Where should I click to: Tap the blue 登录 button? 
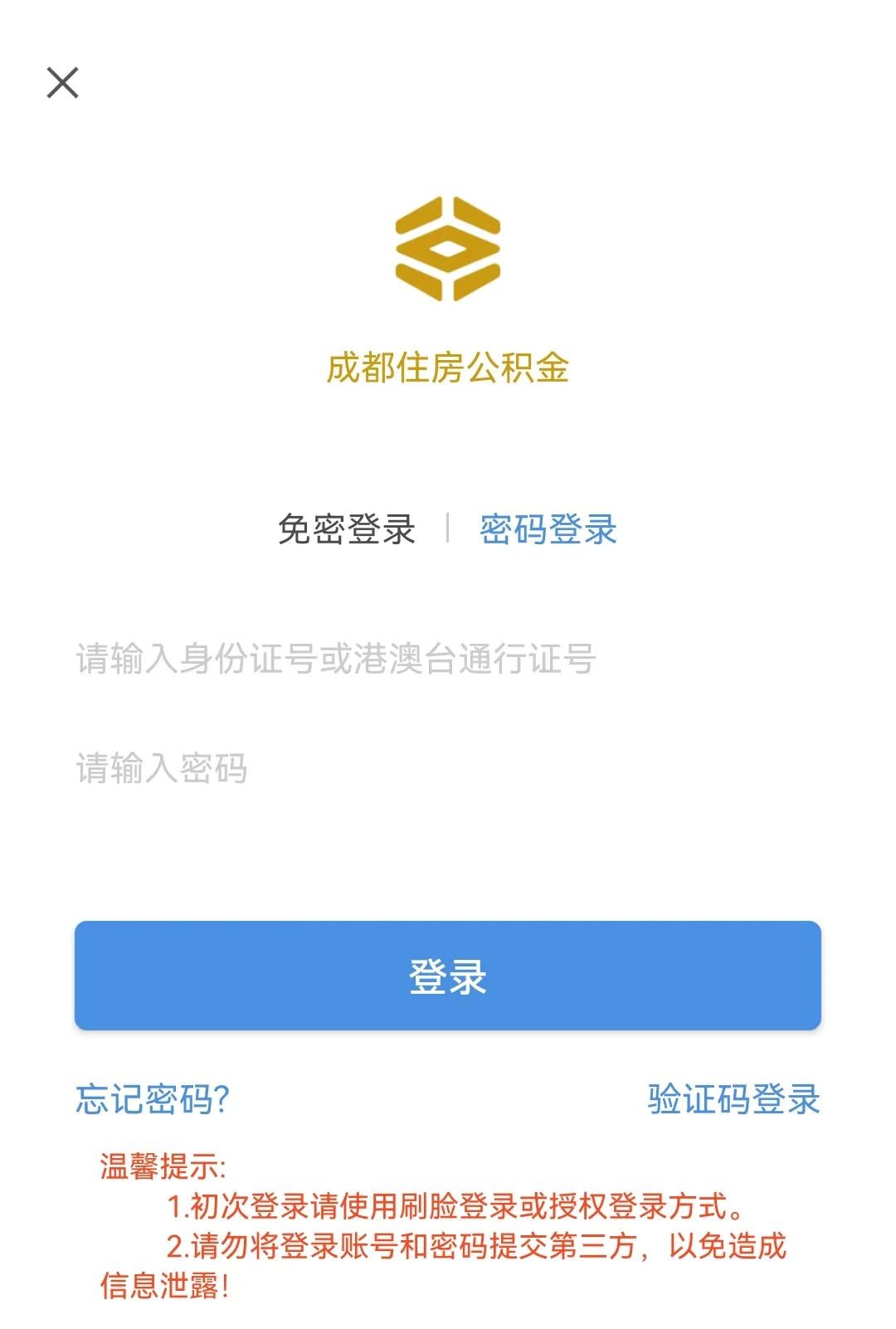[x=448, y=976]
